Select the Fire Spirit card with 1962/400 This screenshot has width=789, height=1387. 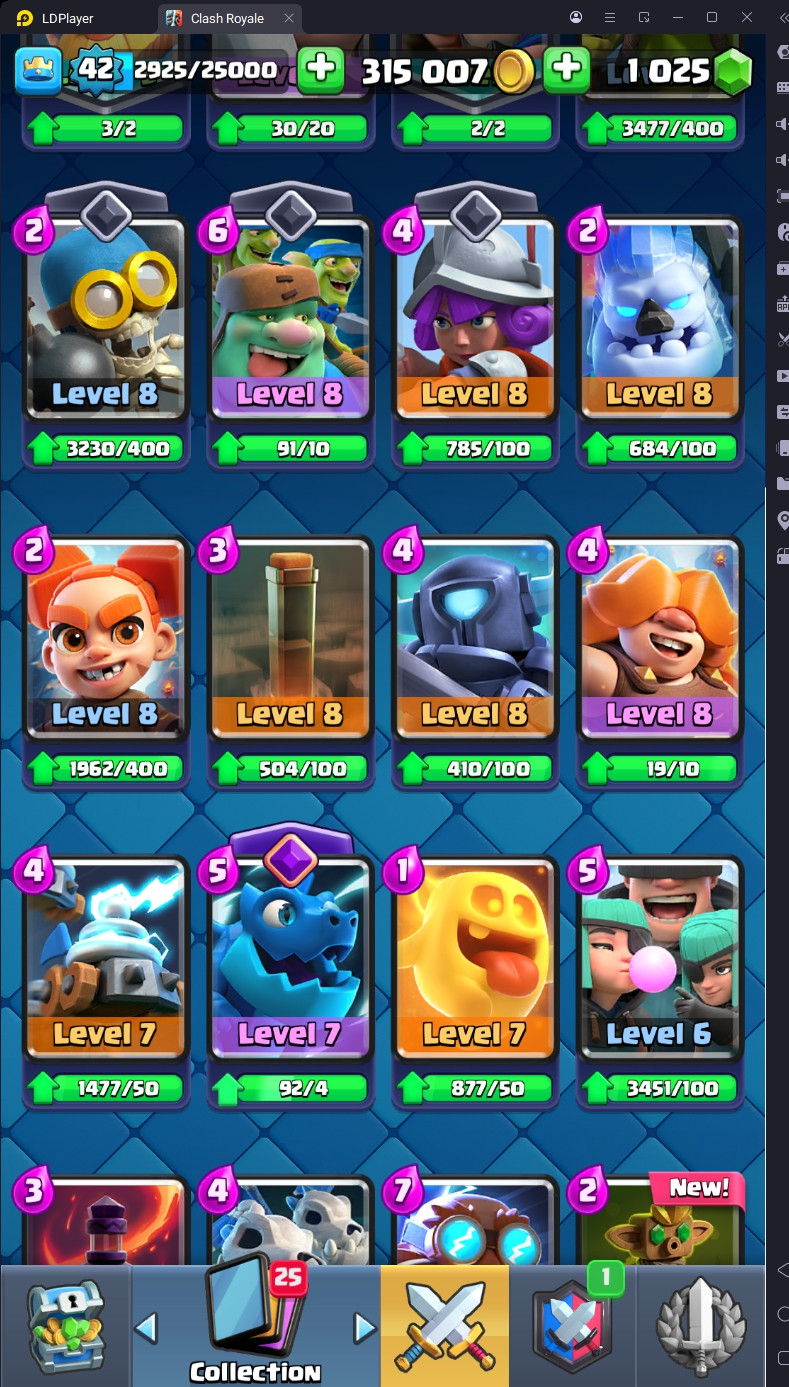coord(105,640)
